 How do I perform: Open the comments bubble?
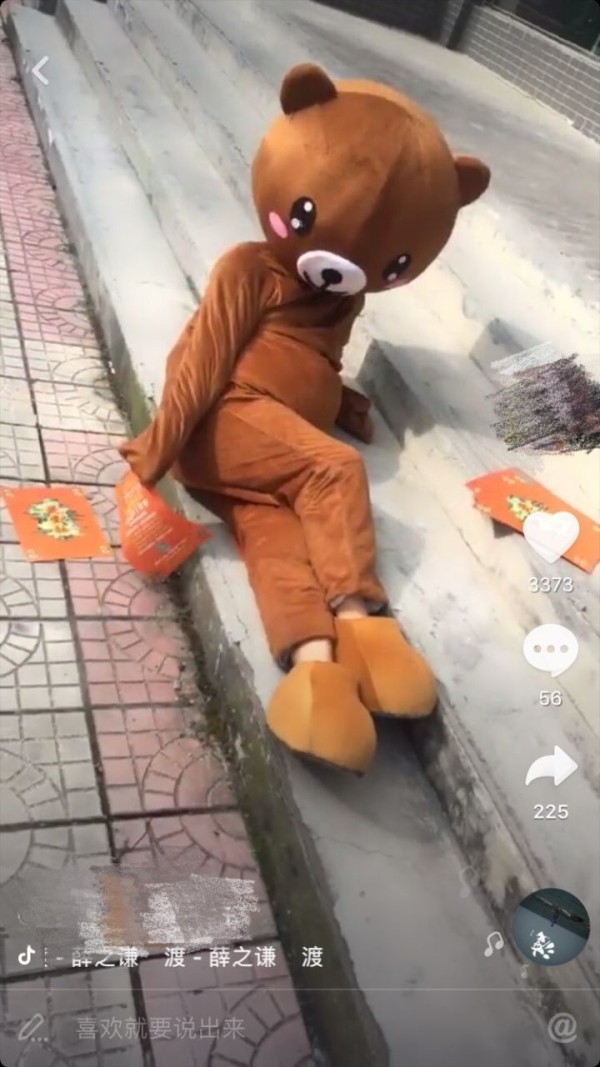[550, 650]
